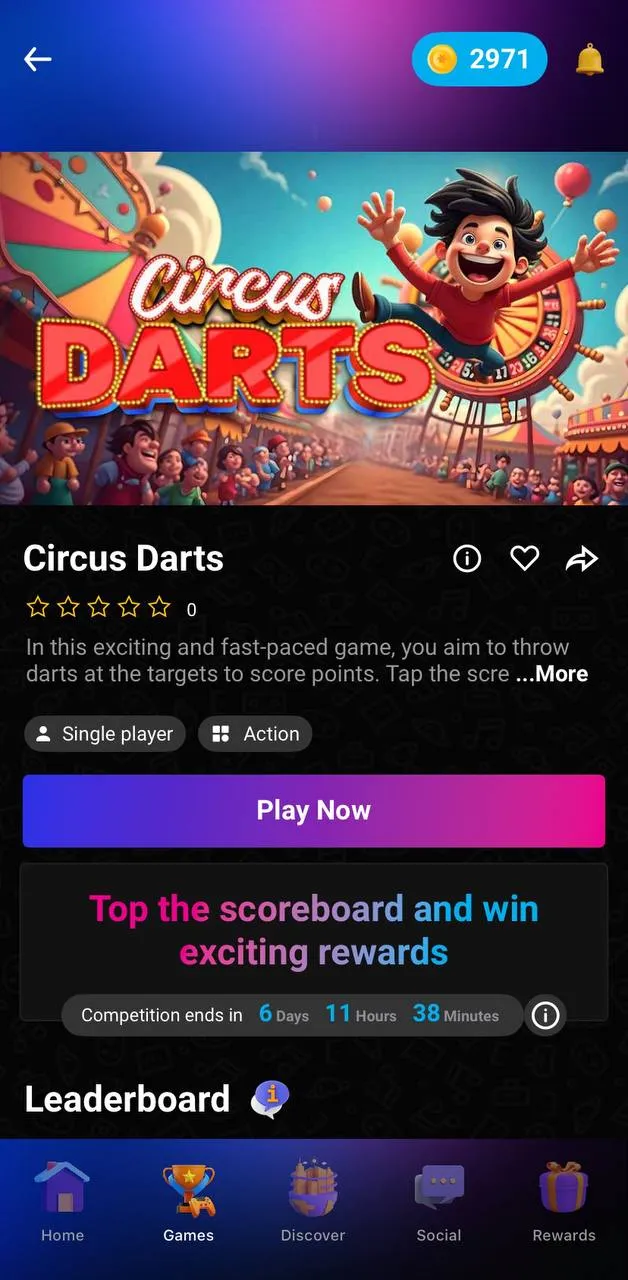The width and height of the screenshot is (628, 1280).
Task: Open the Leaderboard info bubble
Action: click(x=270, y=1099)
